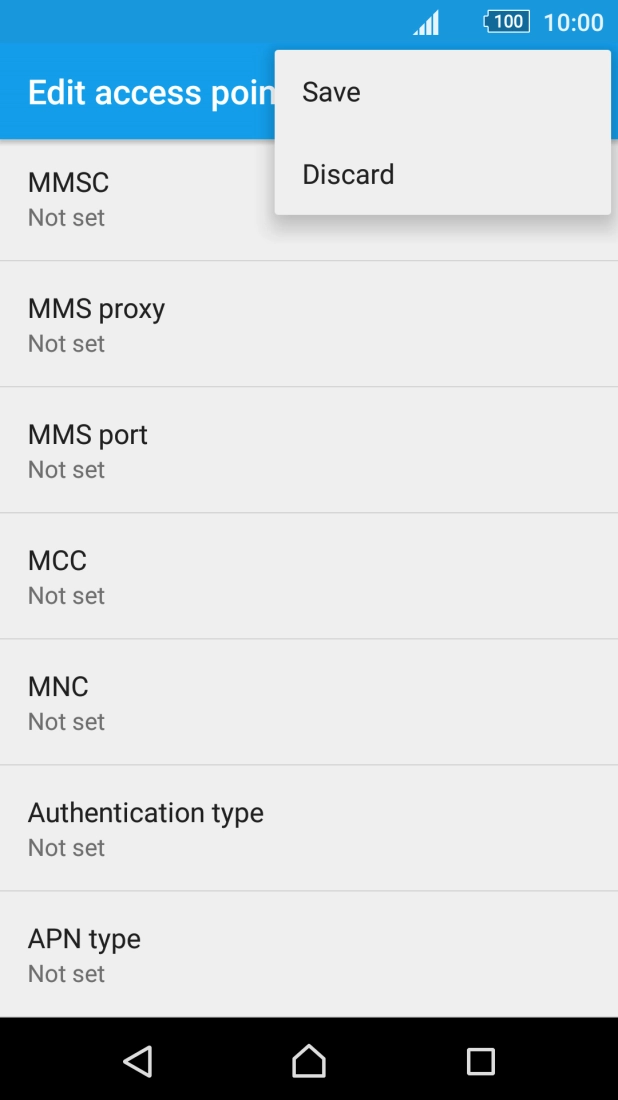This screenshot has height=1100, width=618.
Task: Edit the MNC value
Action: tap(308, 703)
